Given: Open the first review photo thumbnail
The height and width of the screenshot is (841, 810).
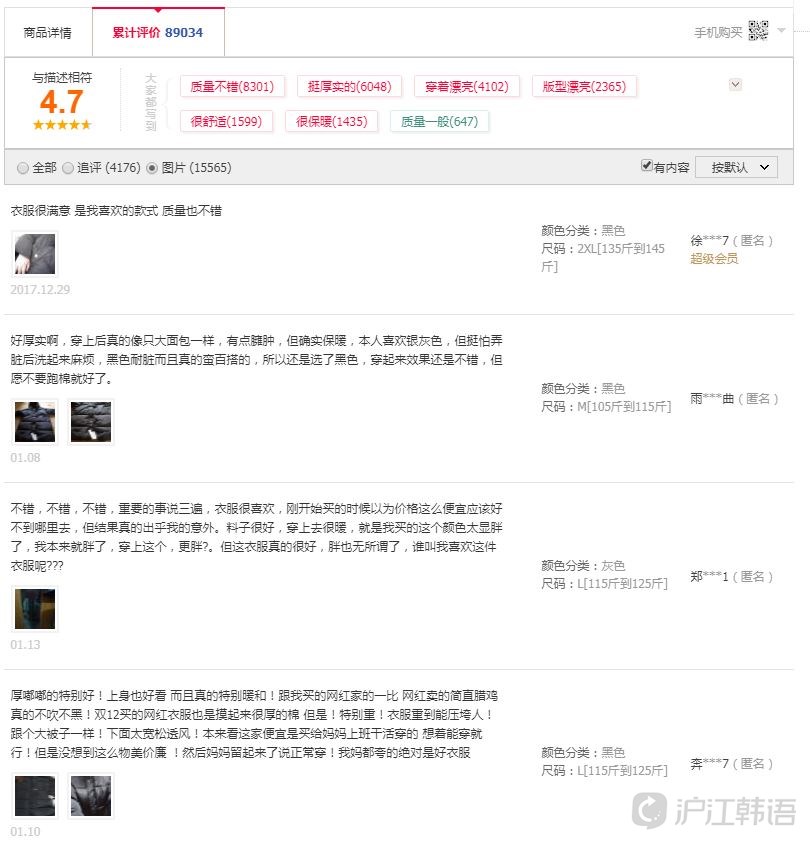Looking at the screenshot, I should [35, 253].
